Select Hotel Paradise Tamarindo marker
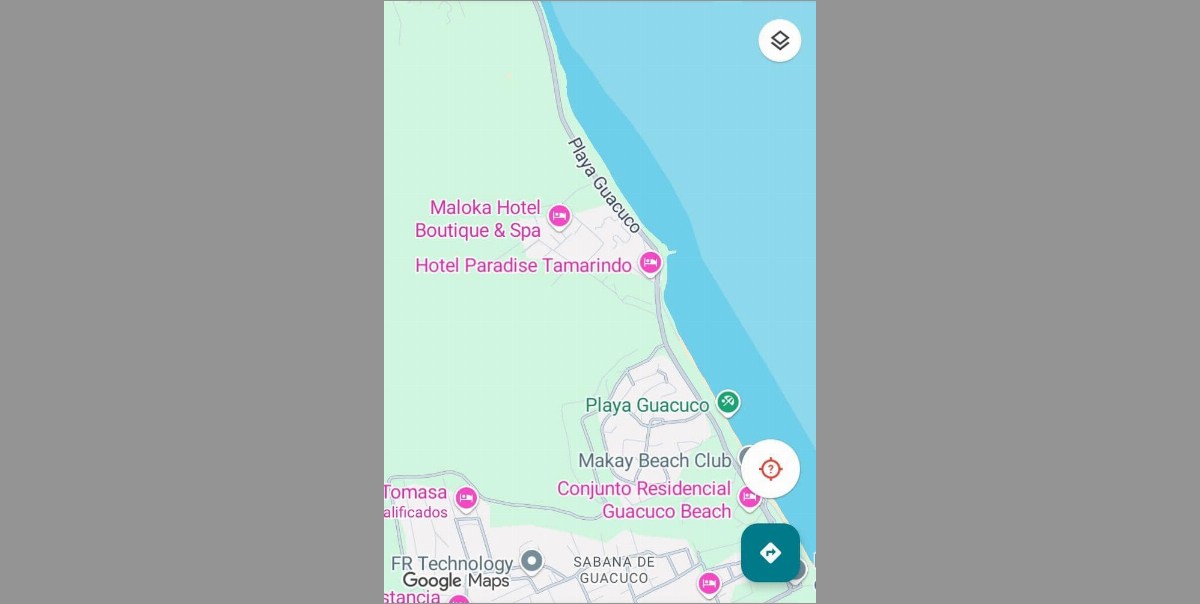The width and height of the screenshot is (1200, 604). (x=650, y=263)
